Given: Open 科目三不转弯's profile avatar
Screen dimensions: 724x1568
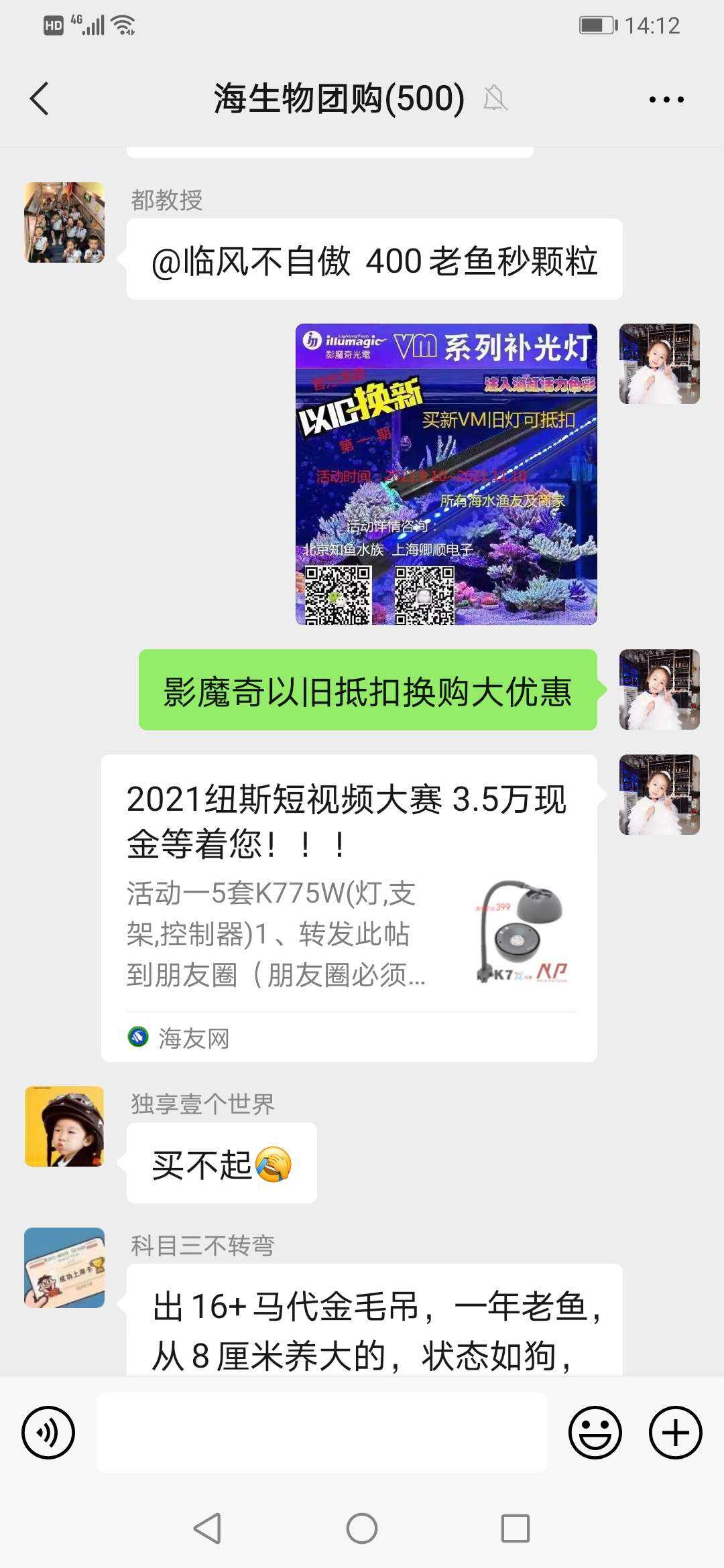Looking at the screenshot, I should point(64,1268).
